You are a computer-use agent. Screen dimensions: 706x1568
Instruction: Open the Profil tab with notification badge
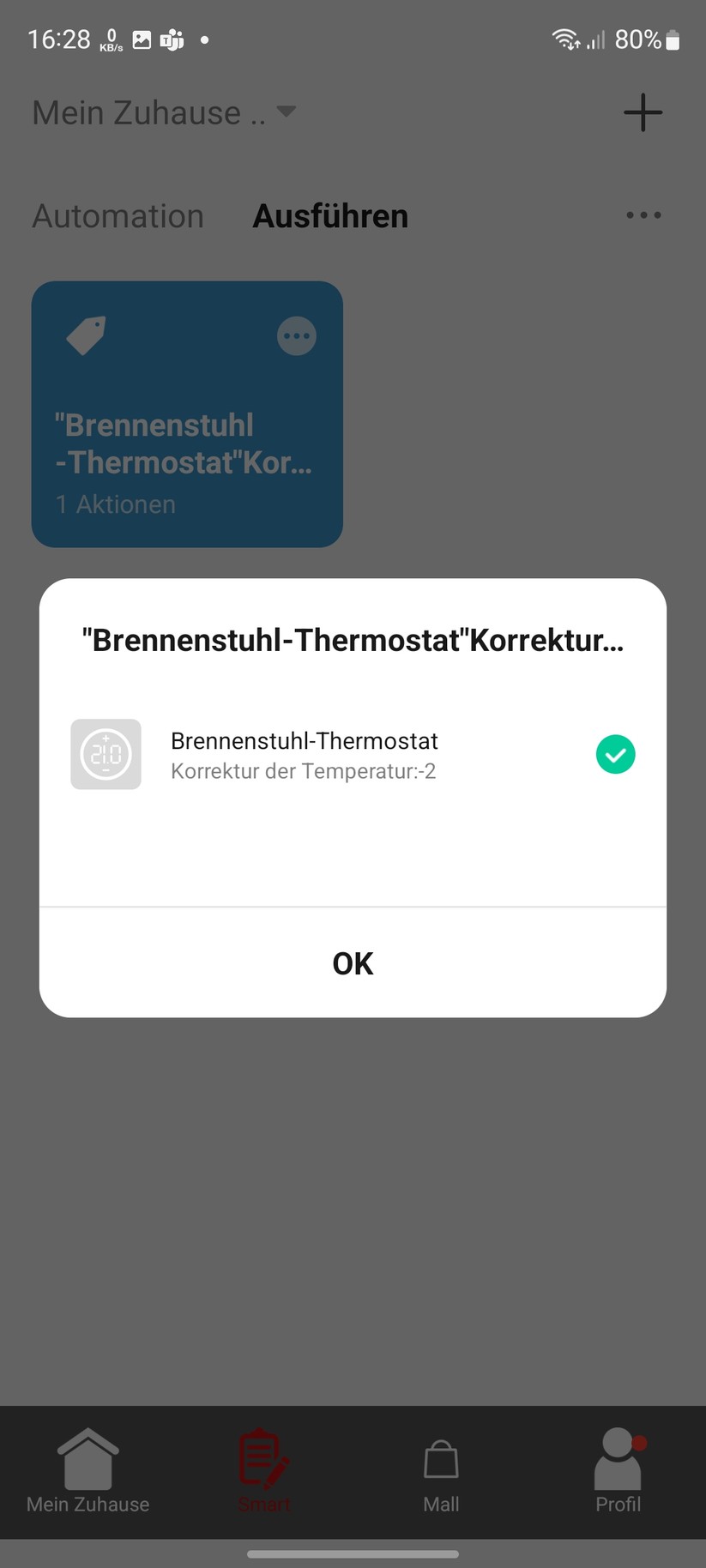(x=618, y=1468)
